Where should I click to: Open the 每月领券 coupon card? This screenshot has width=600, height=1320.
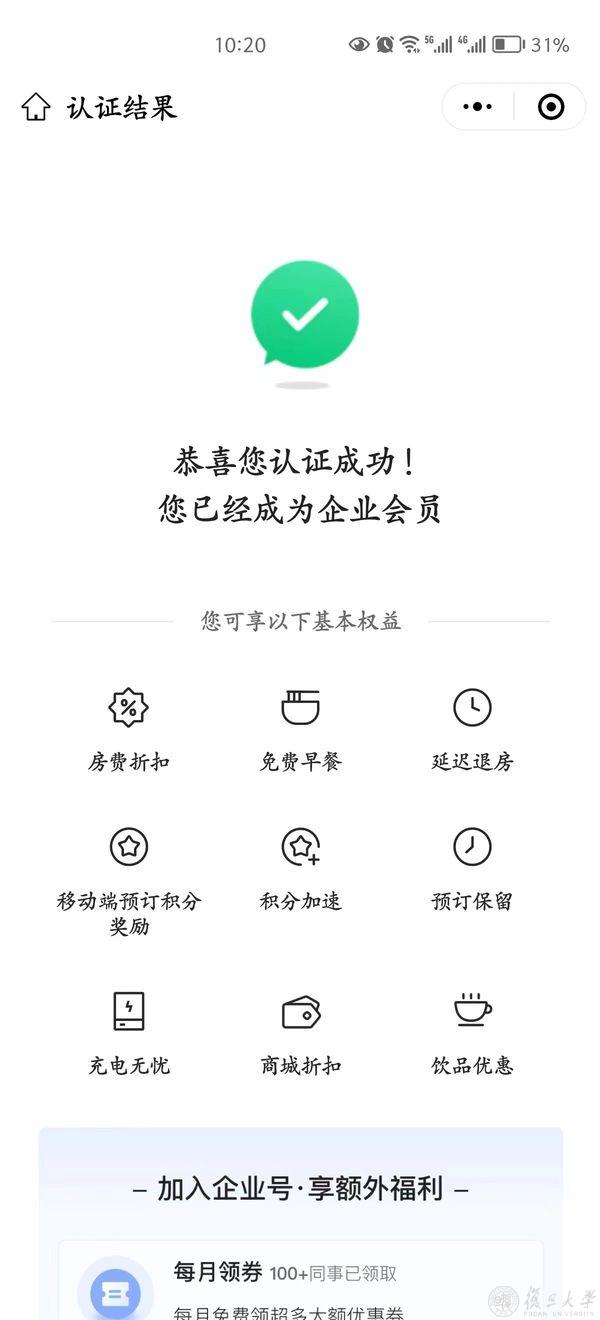coord(300,1285)
